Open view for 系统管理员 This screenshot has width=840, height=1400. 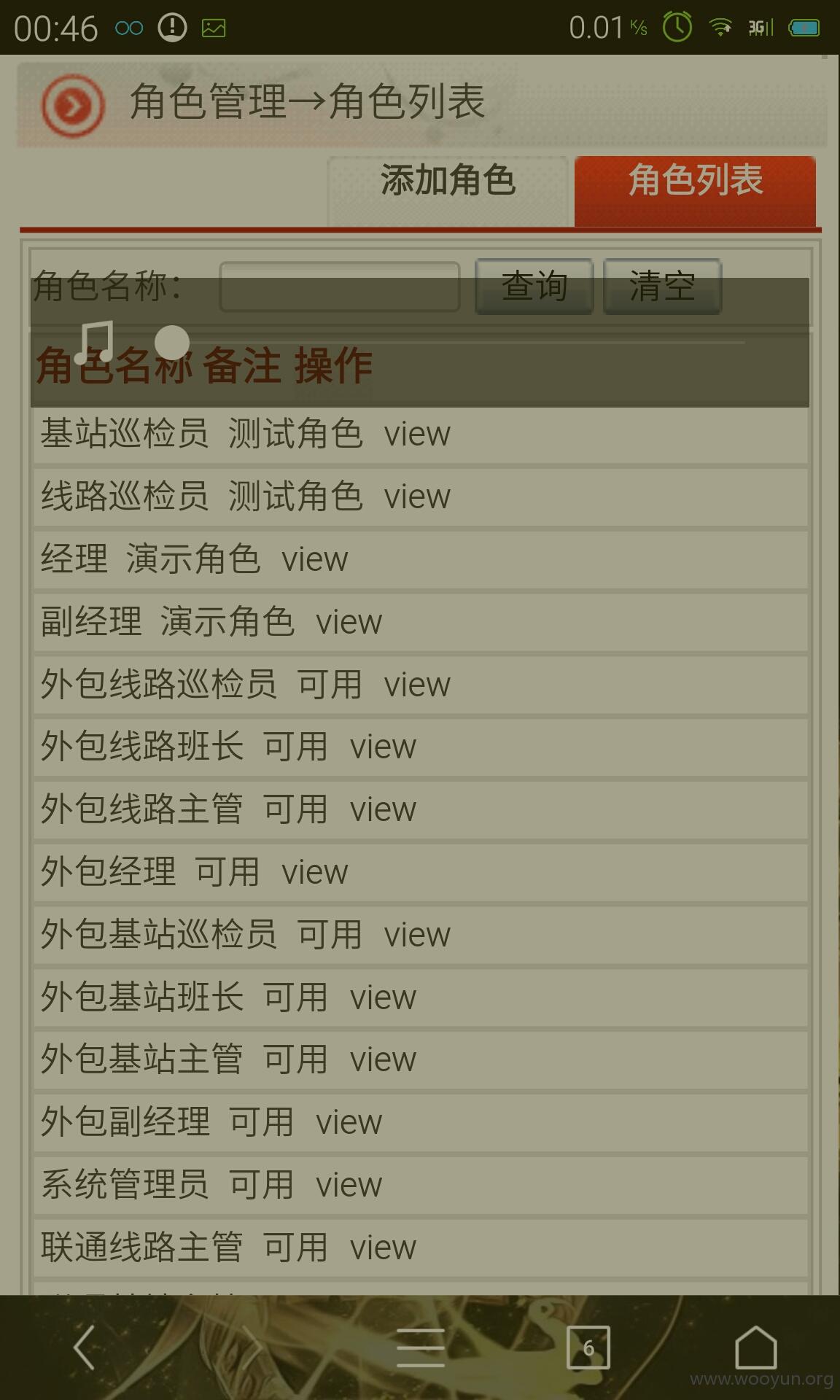[x=349, y=1186]
